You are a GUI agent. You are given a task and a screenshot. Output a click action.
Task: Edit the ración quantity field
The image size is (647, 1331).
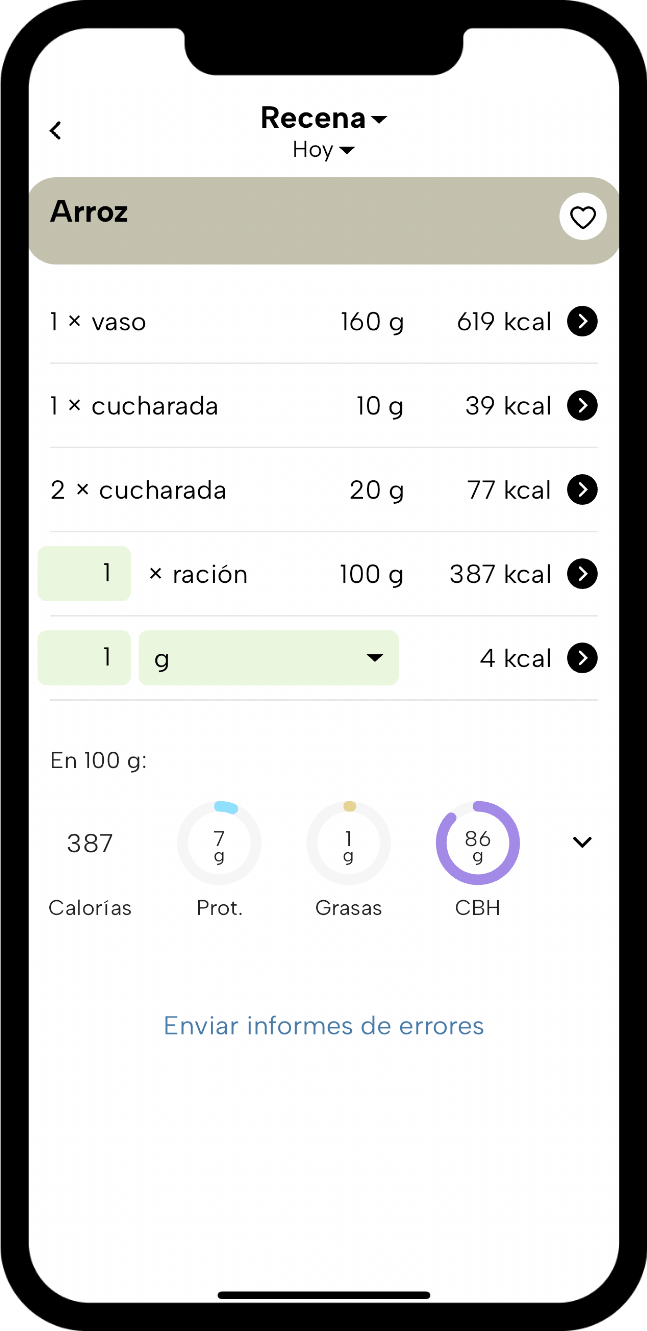84,573
